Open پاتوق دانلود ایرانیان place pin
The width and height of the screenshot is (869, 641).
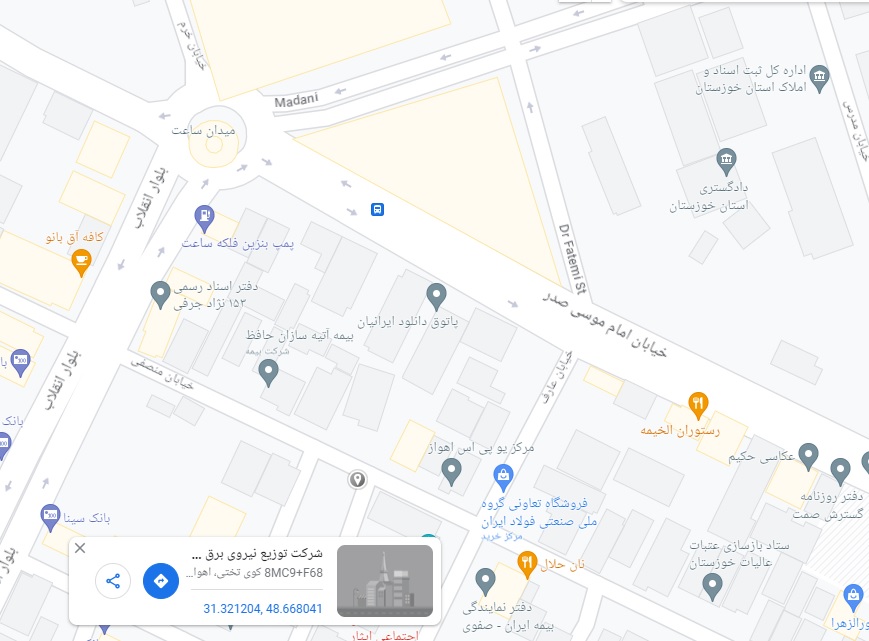coord(436,295)
